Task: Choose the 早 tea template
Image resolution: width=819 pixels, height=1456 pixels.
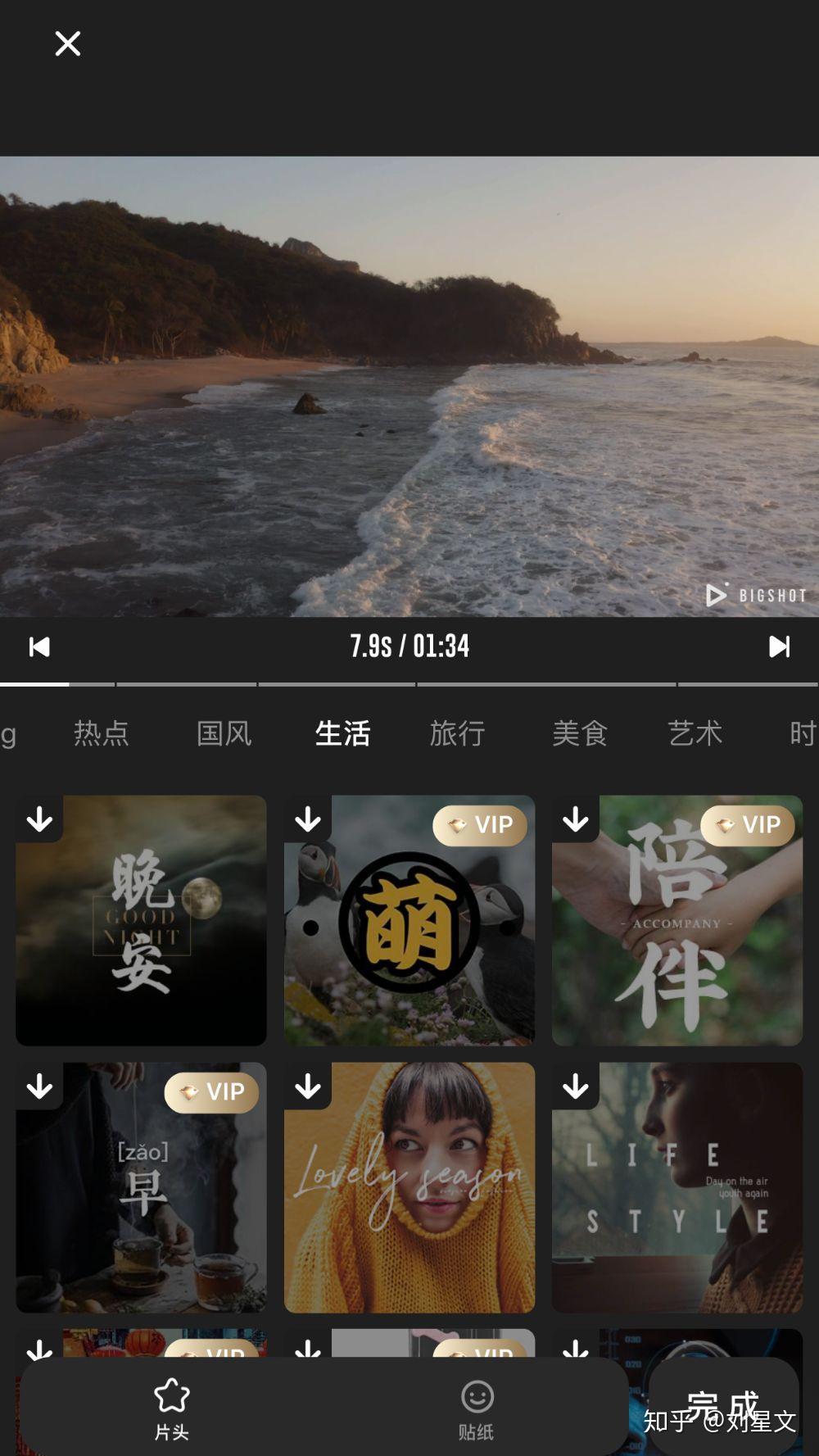Action: 141,1187
